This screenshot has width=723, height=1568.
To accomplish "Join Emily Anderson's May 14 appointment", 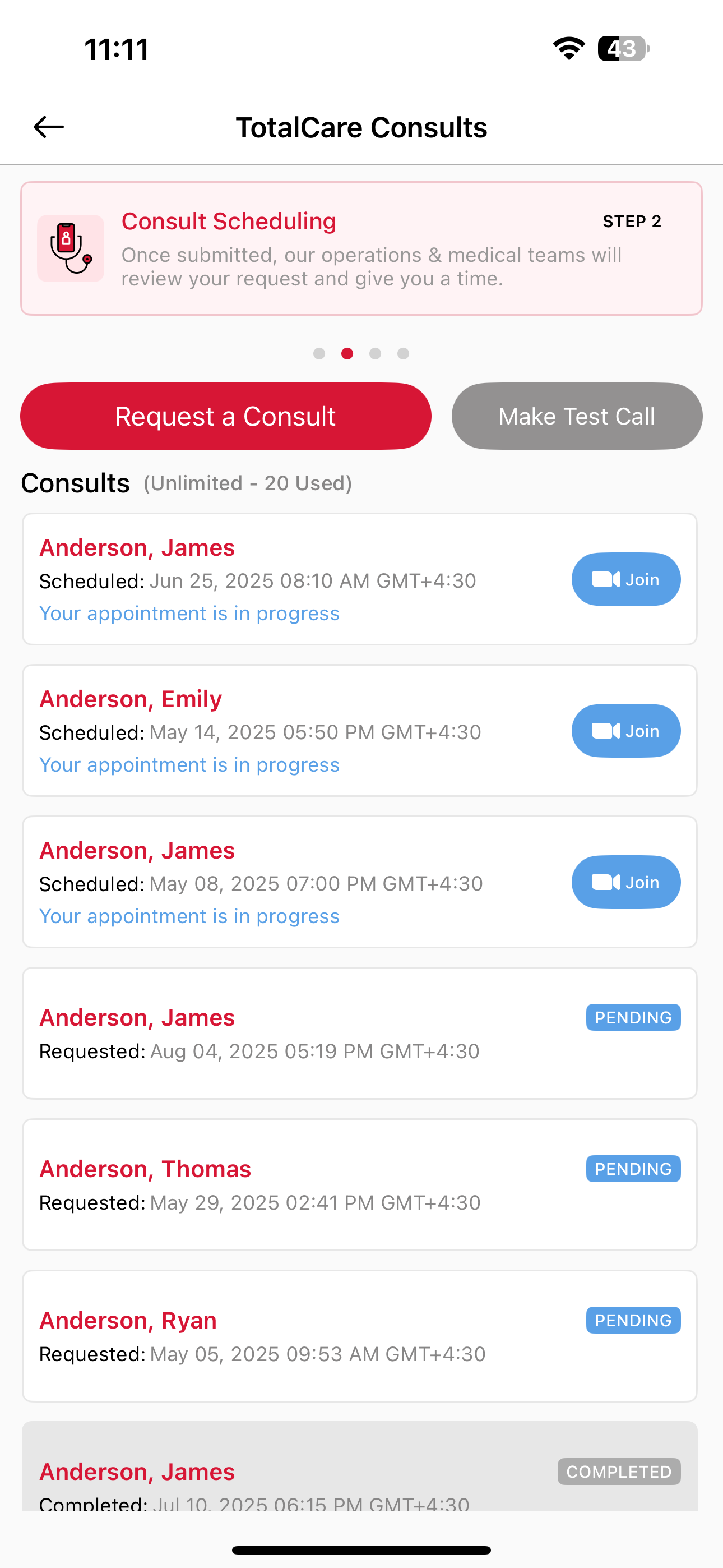I will pos(625,731).
